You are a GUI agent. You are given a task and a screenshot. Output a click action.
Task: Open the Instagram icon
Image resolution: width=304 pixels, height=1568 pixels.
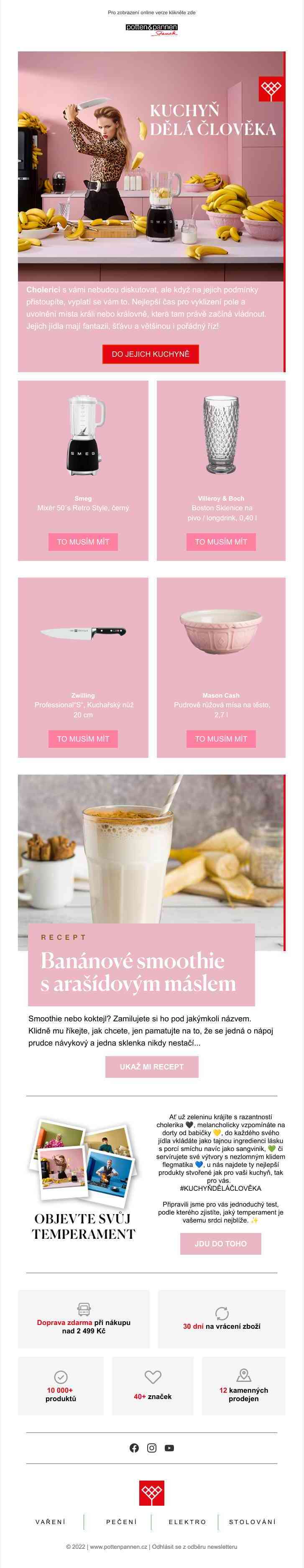(x=152, y=1448)
